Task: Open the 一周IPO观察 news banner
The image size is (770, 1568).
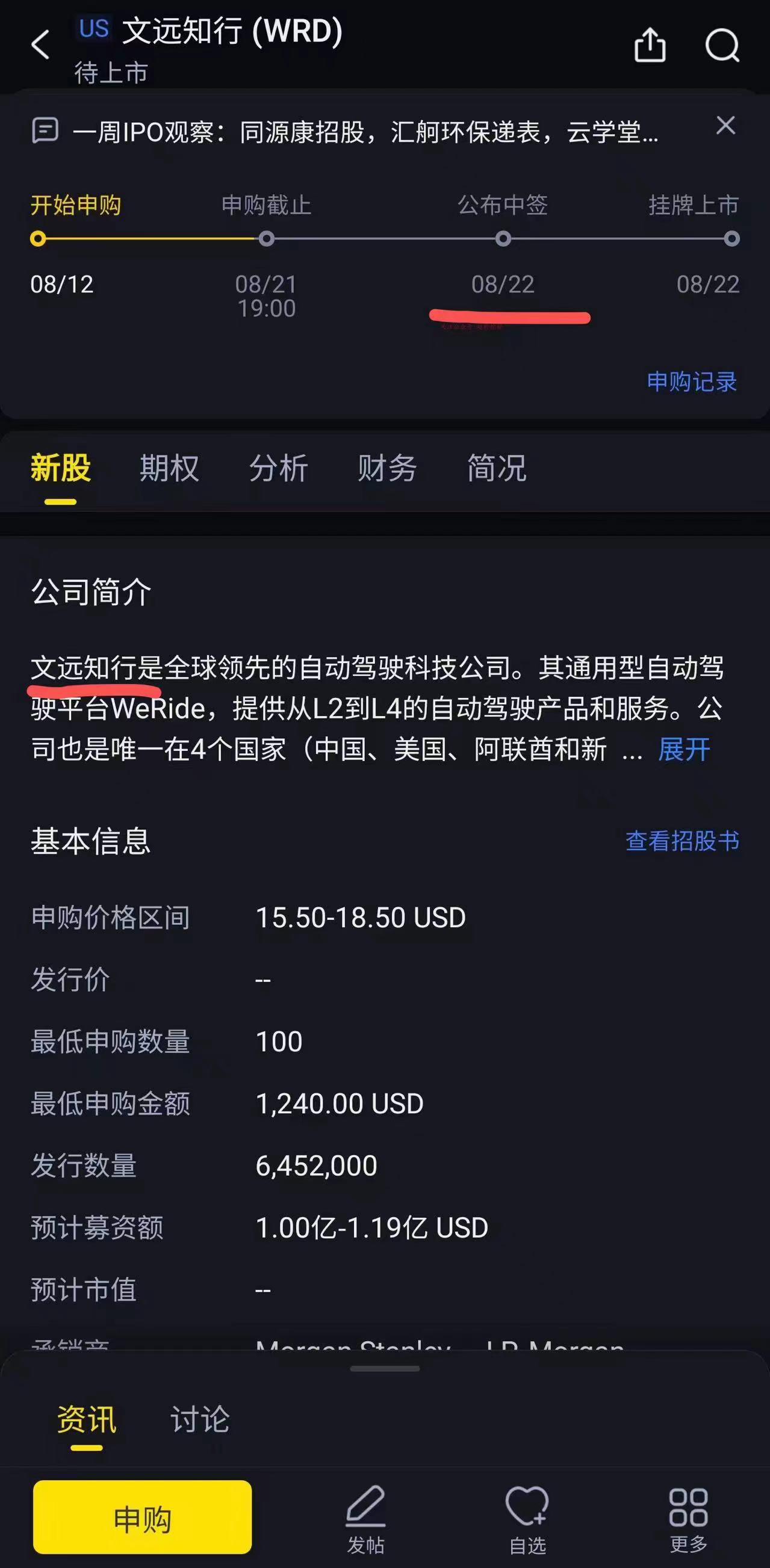Action: [365, 132]
